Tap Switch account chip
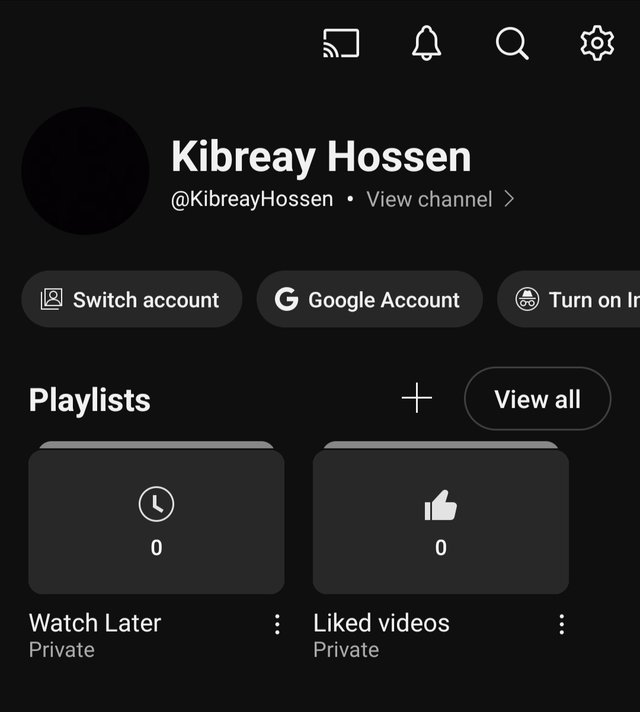Image resolution: width=640 pixels, height=712 pixels. [x=131, y=299]
